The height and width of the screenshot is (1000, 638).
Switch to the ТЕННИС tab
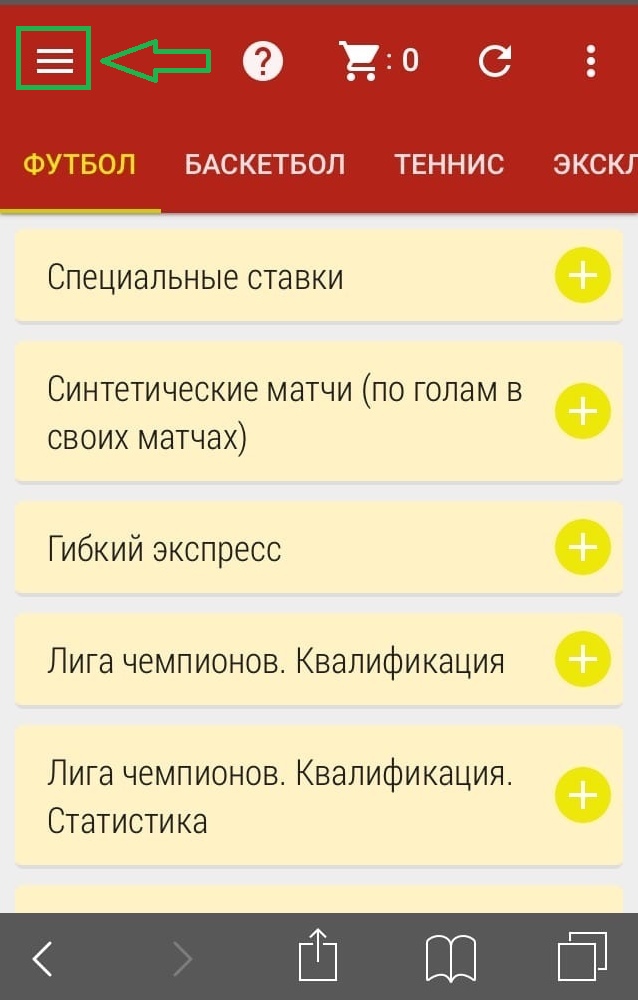point(449,164)
